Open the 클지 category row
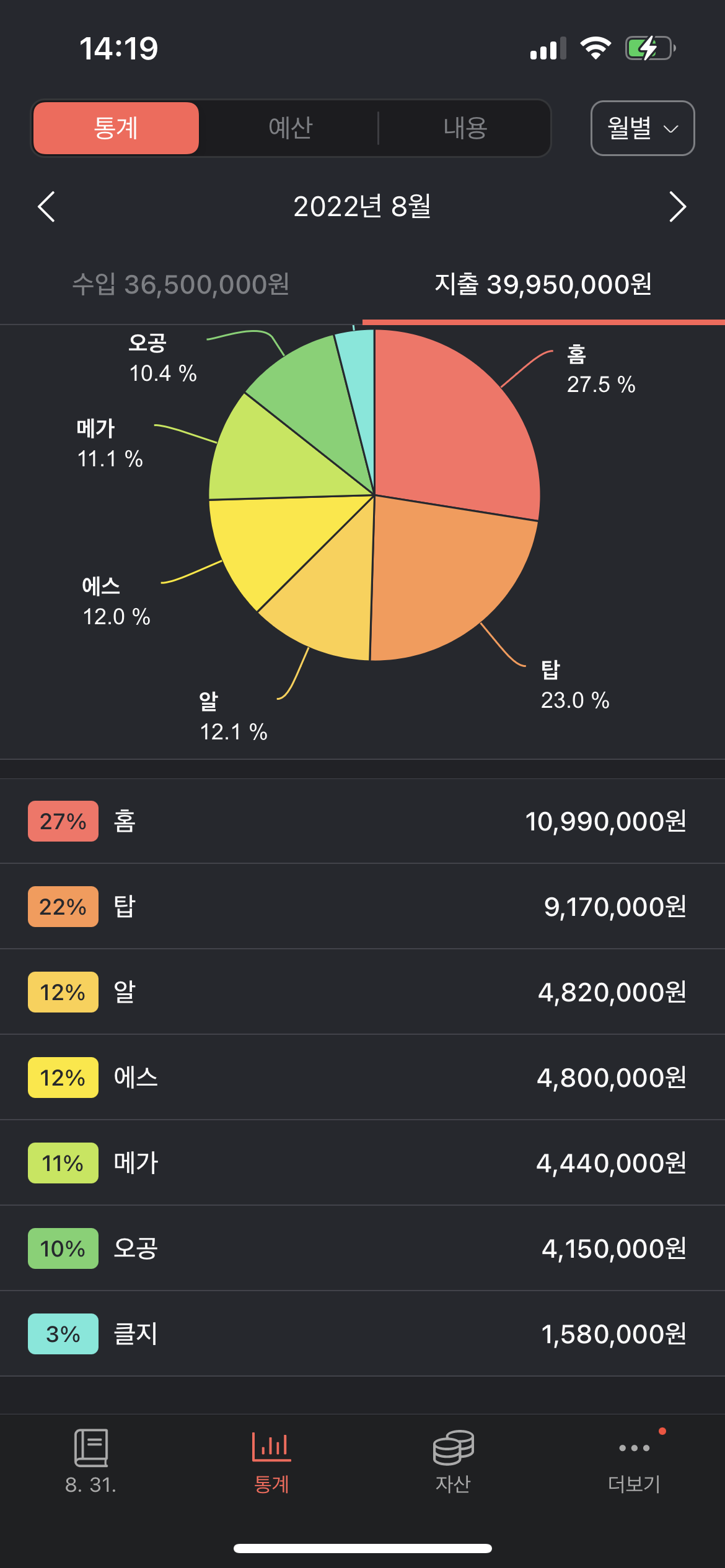This screenshot has height=1568, width=725. point(362,1334)
